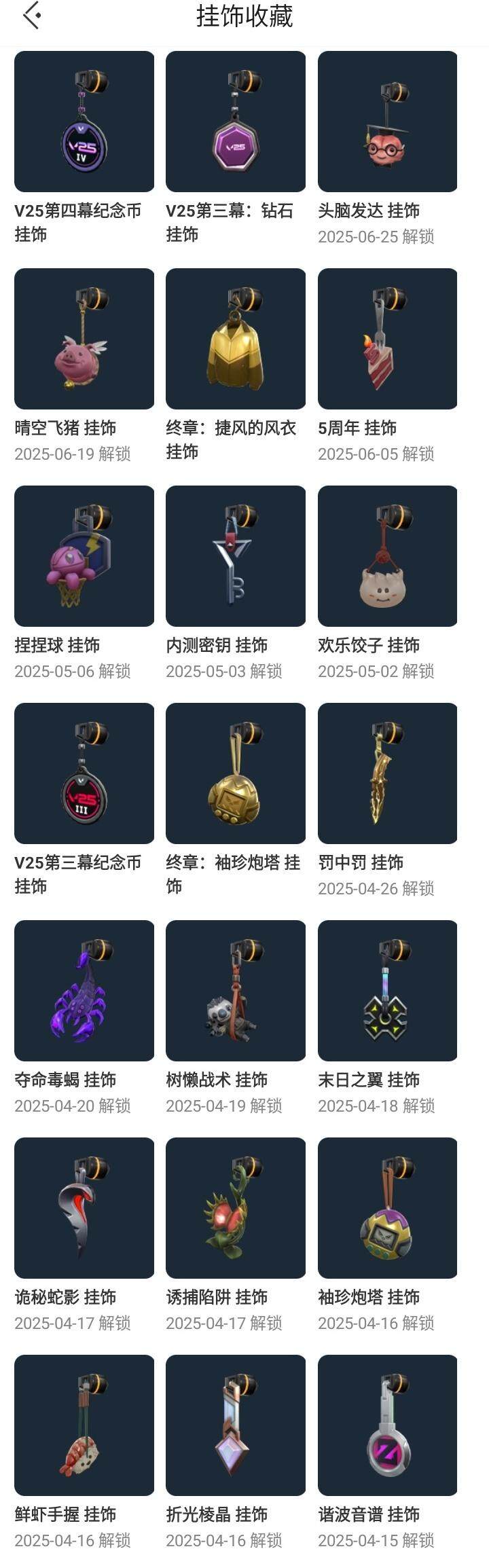
Task: Open 谐波音谱 挂饰 item
Action: [387, 1425]
